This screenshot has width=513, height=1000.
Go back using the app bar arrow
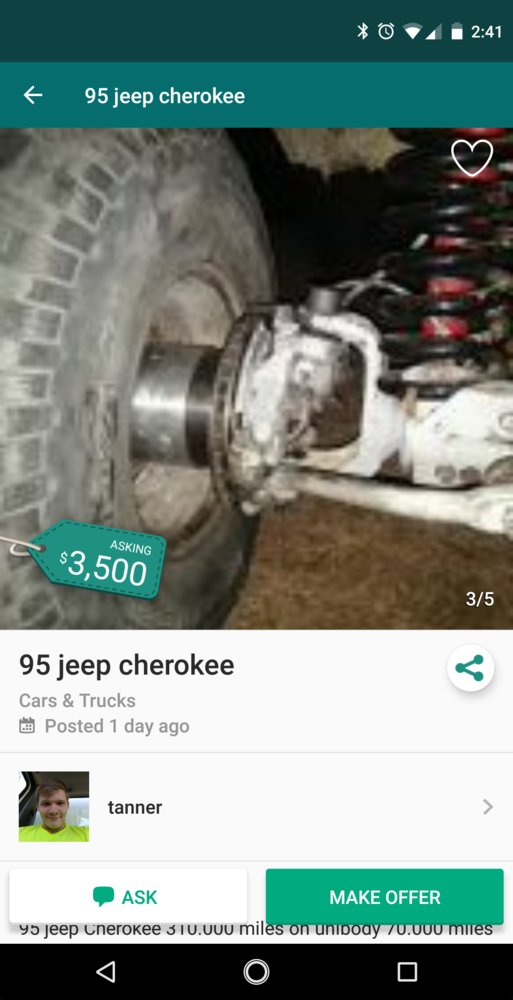(33, 96)
